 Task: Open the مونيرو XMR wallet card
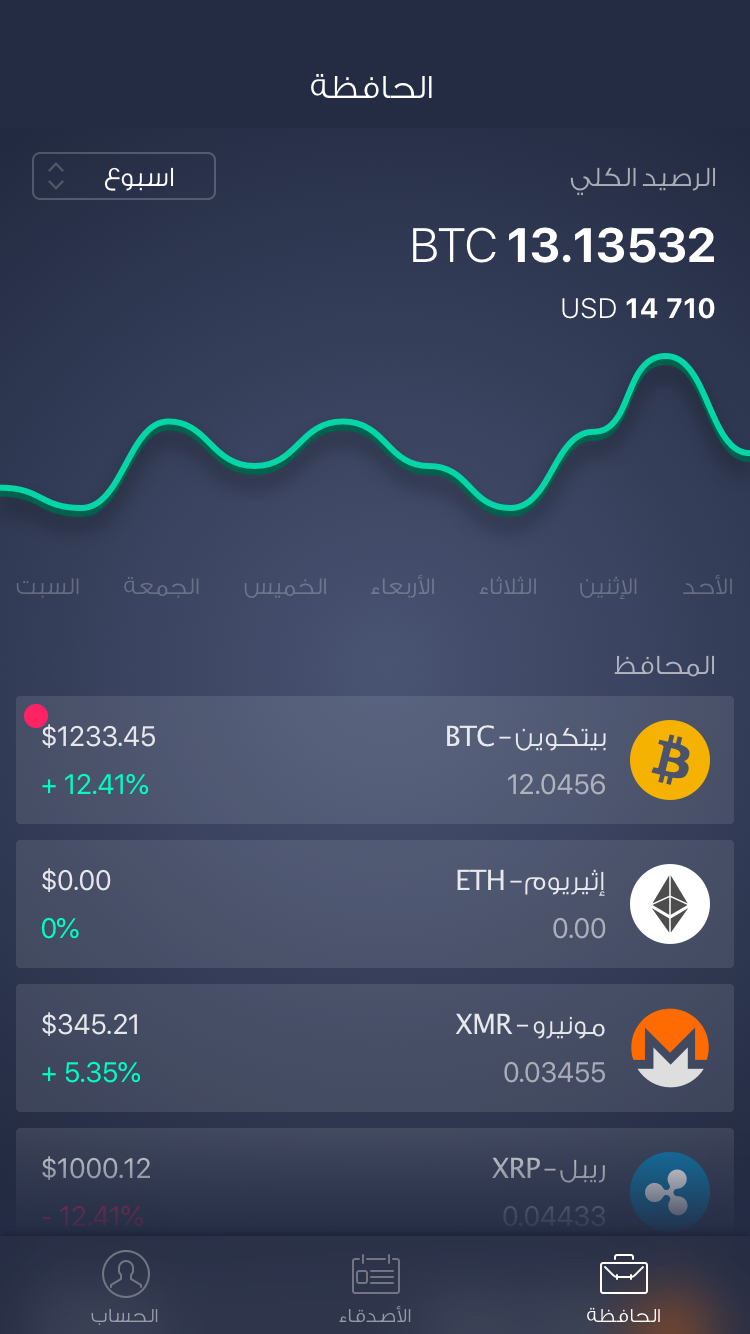click(375, 1048)
